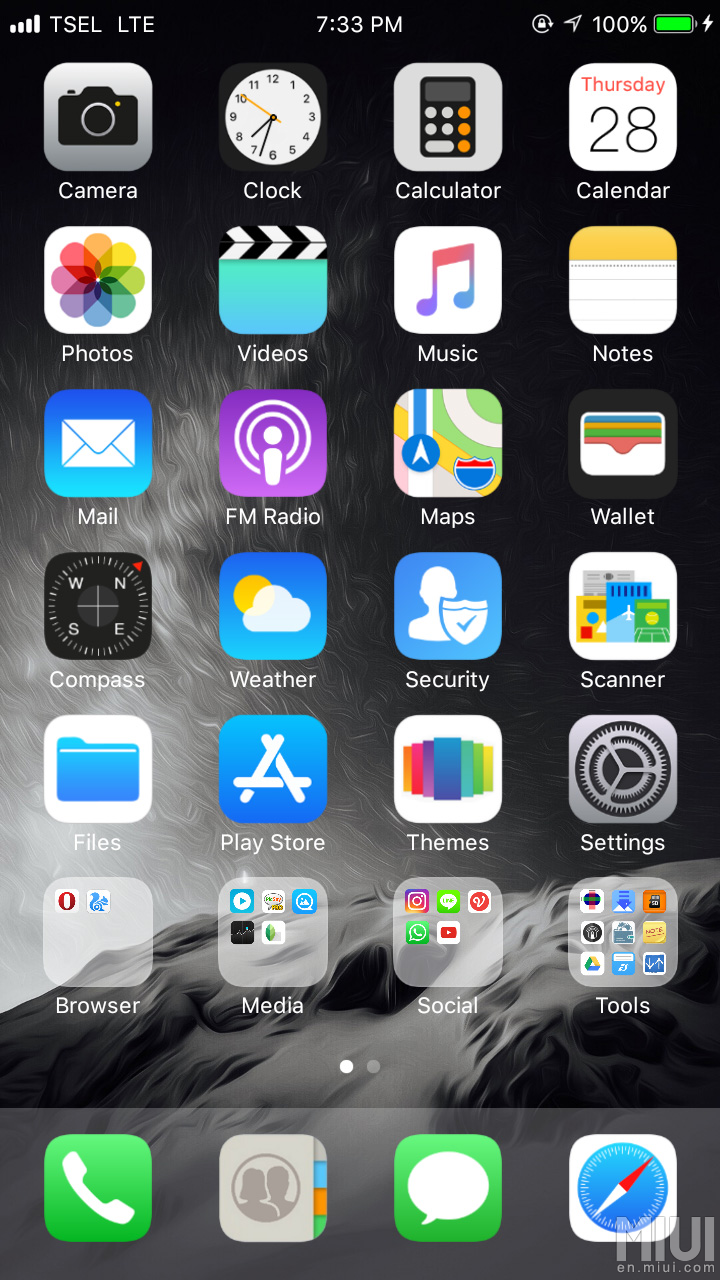720x1280 pixels.
Task: Open the Tools folder
Action: pyautogui.click(x=623, y=932)
